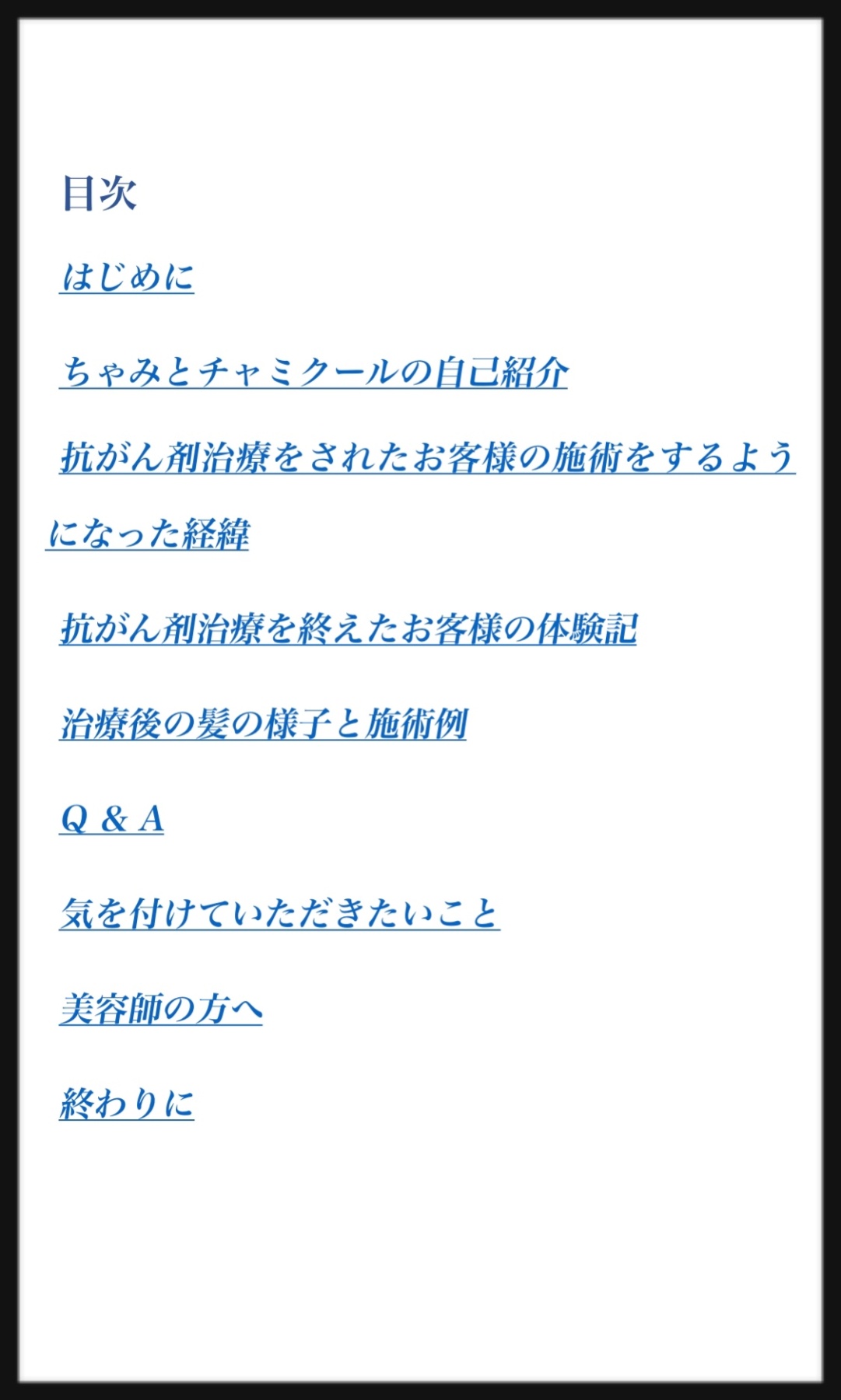Open the はじめに chapter link
This screenshot has height=1400, width=841.
pyautogui.click(x=127, y=277)
